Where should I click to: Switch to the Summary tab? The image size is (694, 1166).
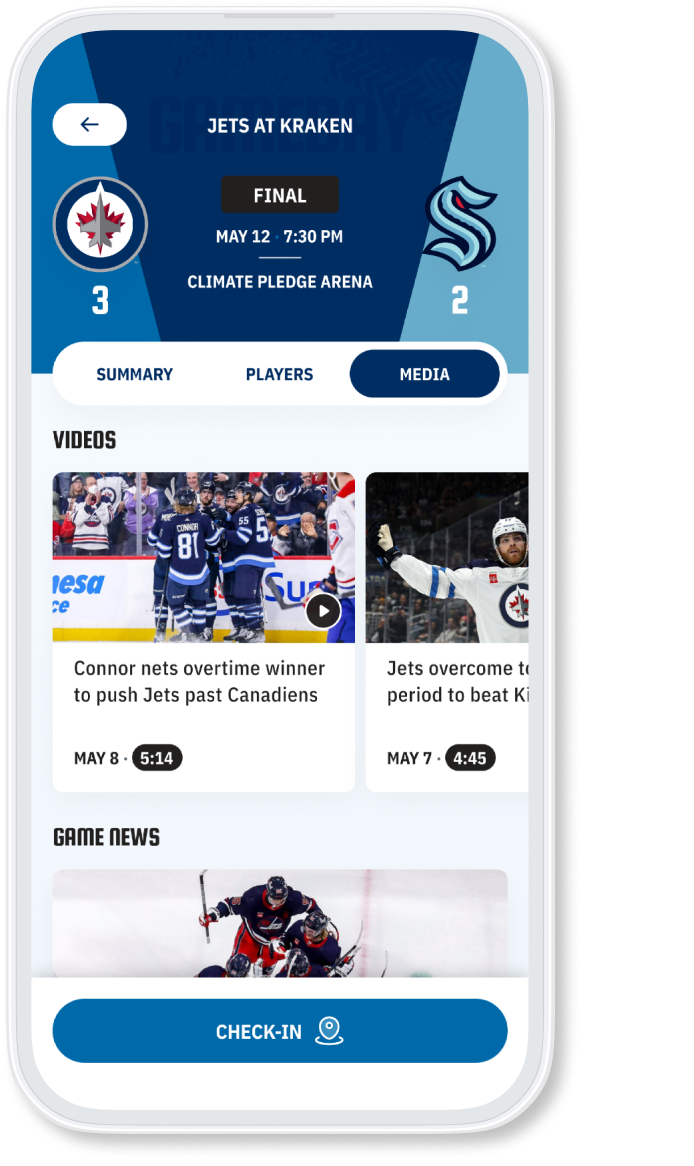tap(134, 374)
